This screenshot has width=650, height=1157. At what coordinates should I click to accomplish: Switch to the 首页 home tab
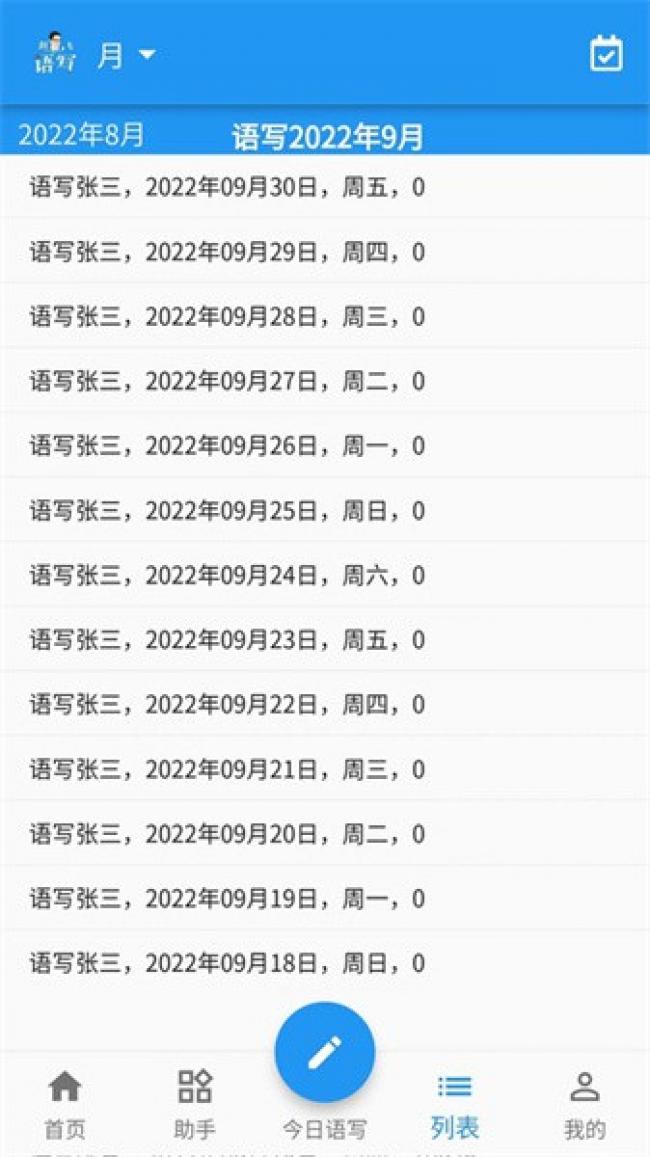pyautogui.click(x=65, y=1105)
